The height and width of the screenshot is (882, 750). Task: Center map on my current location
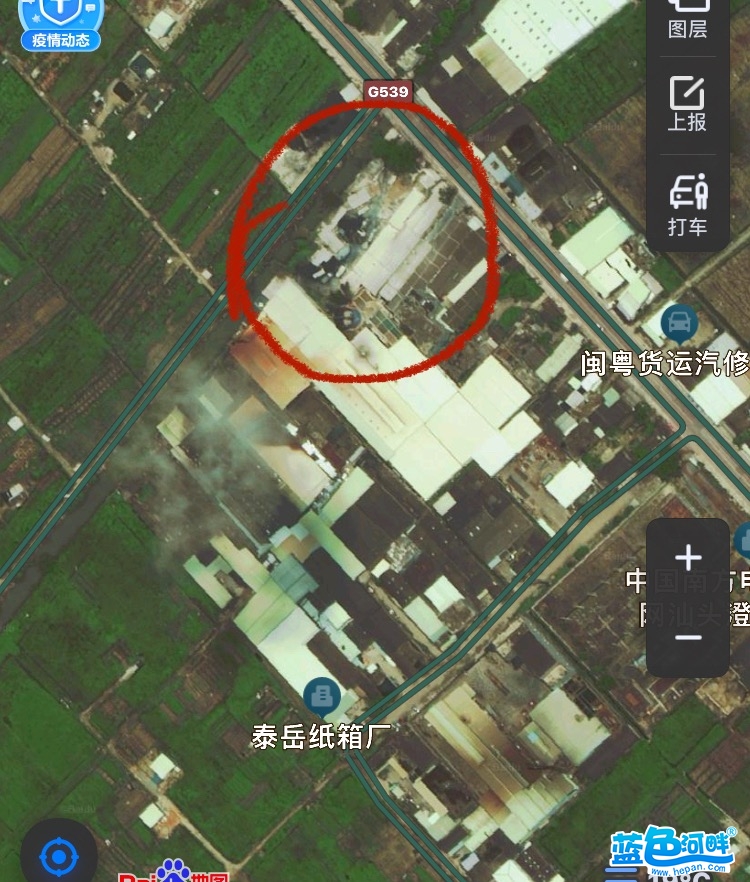[x=58, y=857]
